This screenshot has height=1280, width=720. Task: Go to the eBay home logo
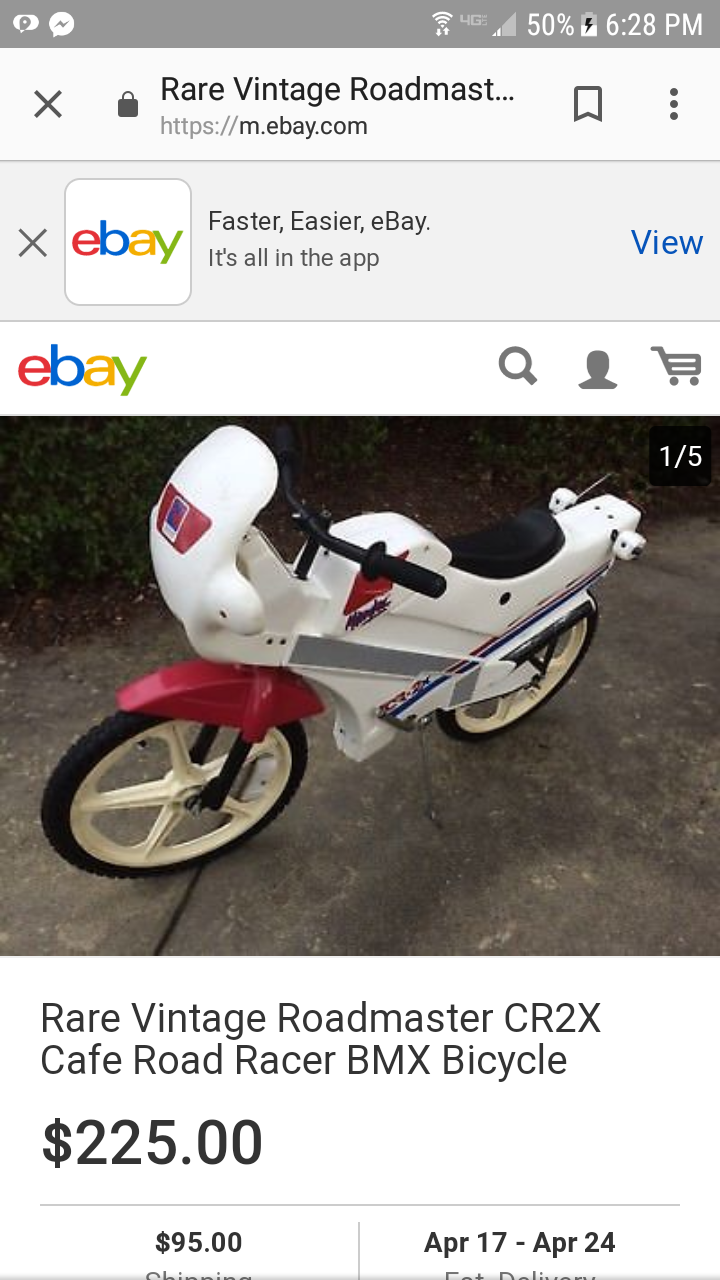tap(82, 369)
